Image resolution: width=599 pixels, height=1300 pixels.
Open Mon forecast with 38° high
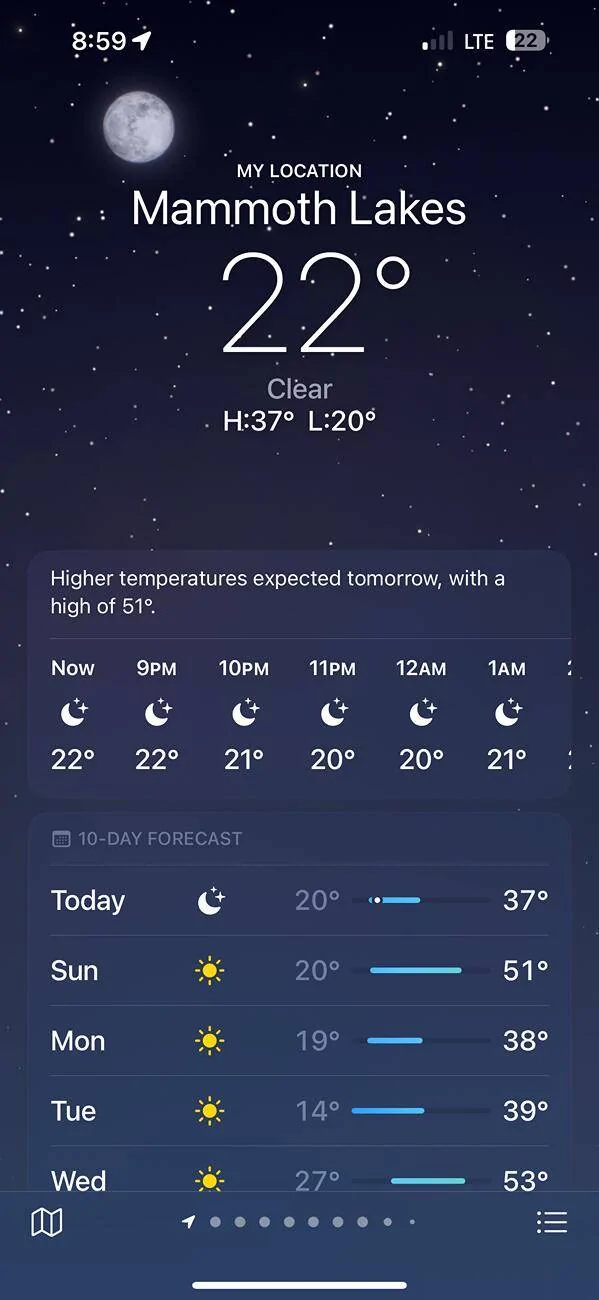click(299, 1040)
